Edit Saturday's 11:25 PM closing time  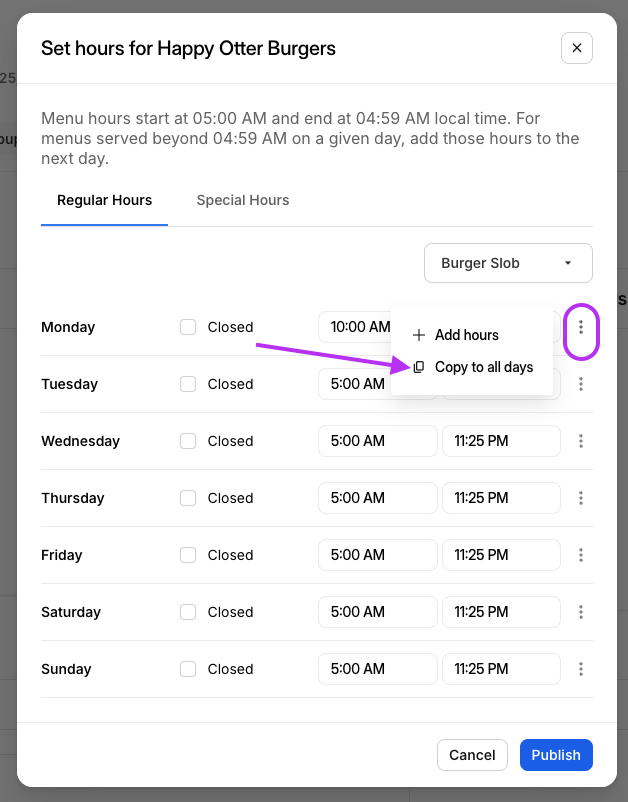tap(501, 612)
